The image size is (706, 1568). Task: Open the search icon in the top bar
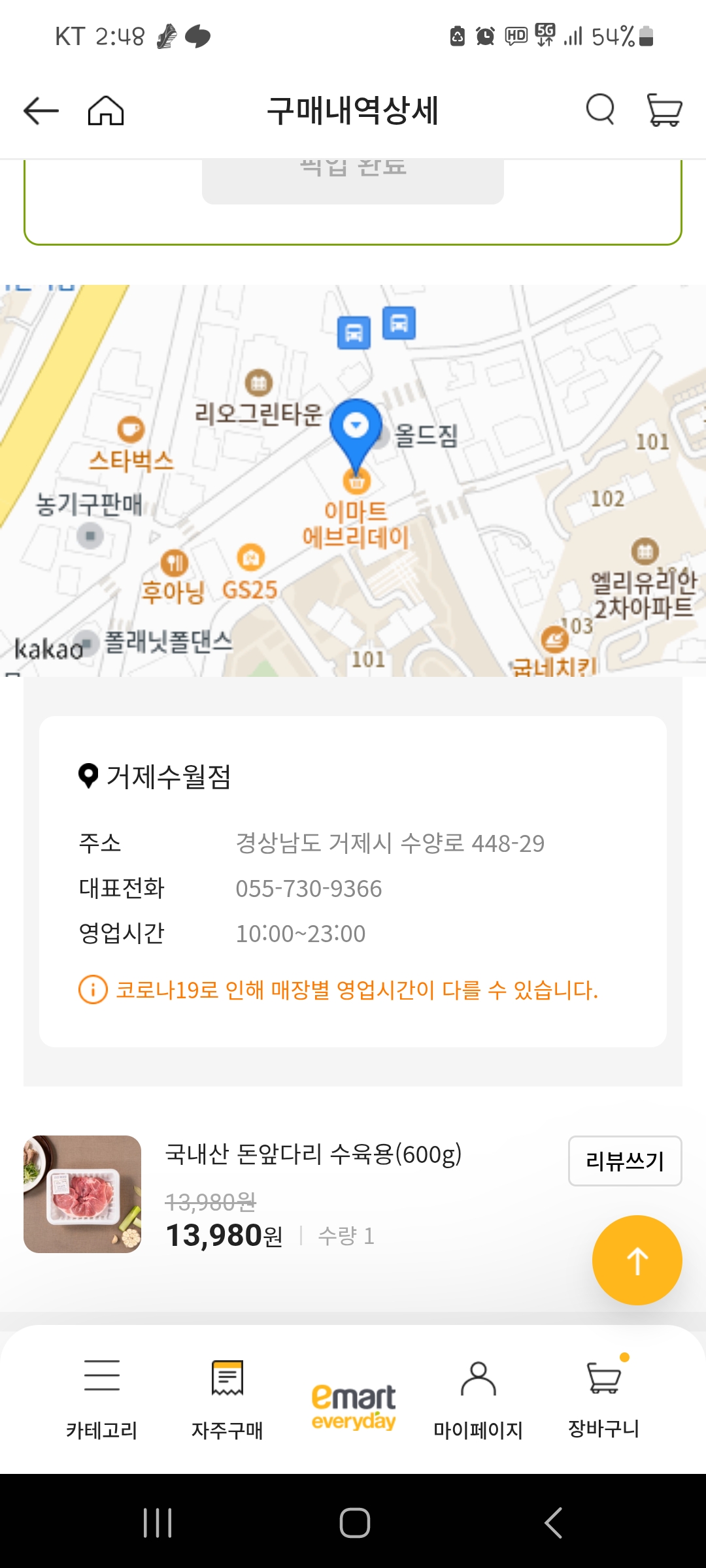pyautogui.click(x=599, y=110)
